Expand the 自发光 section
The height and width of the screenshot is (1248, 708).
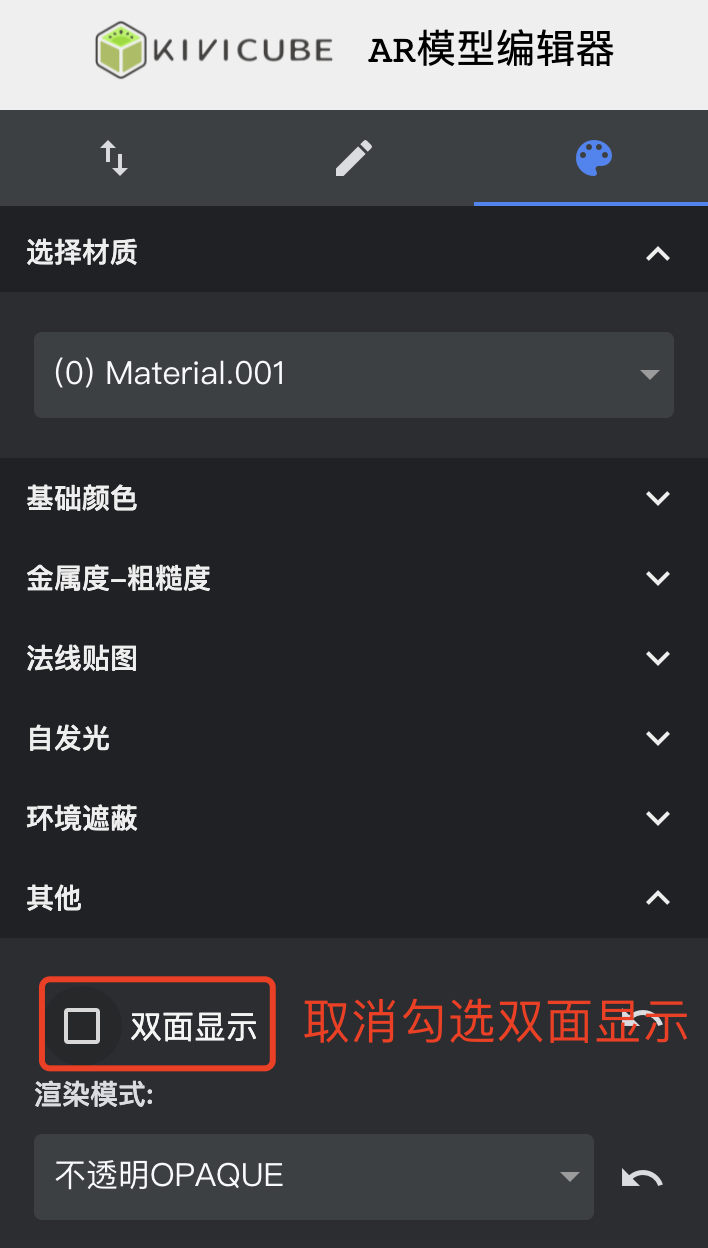657,738
